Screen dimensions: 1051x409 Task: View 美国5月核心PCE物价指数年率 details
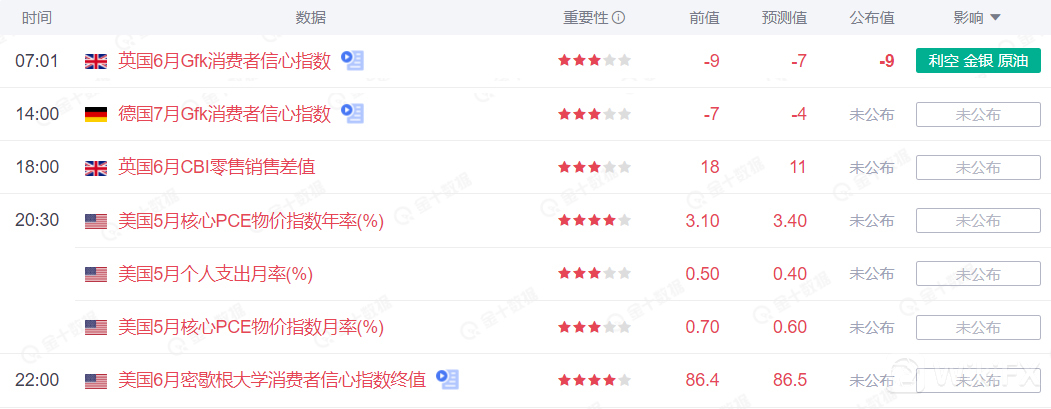(x=251, y=220)
